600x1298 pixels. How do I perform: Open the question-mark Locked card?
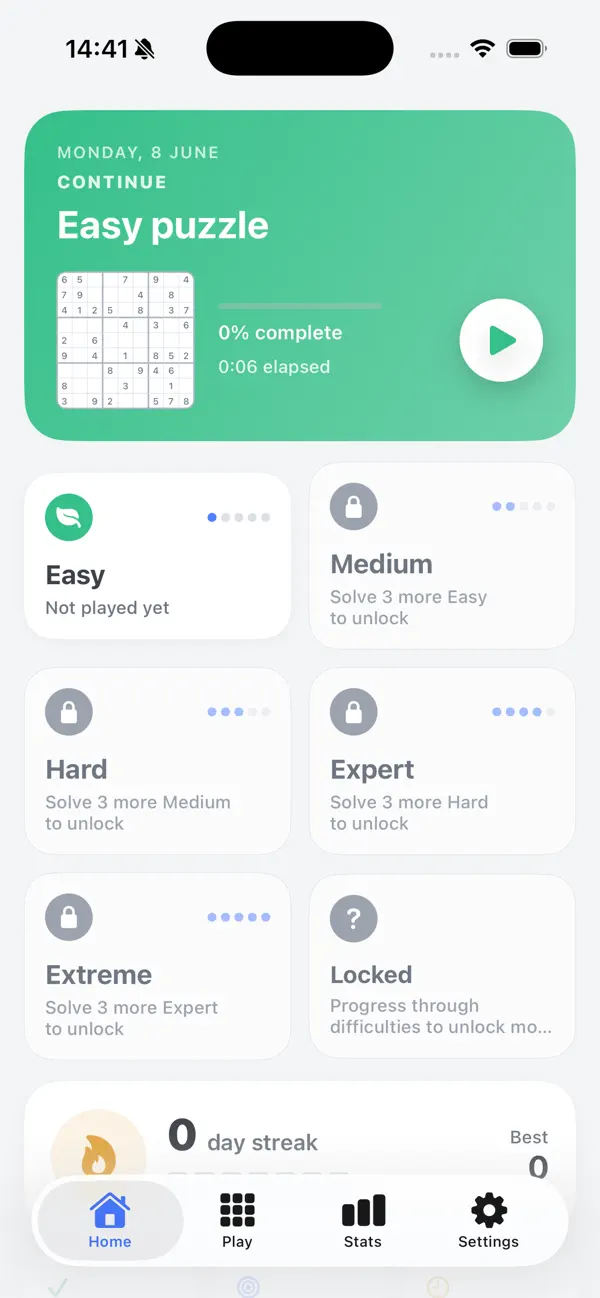pyautogui.click(x=442, y=966)
